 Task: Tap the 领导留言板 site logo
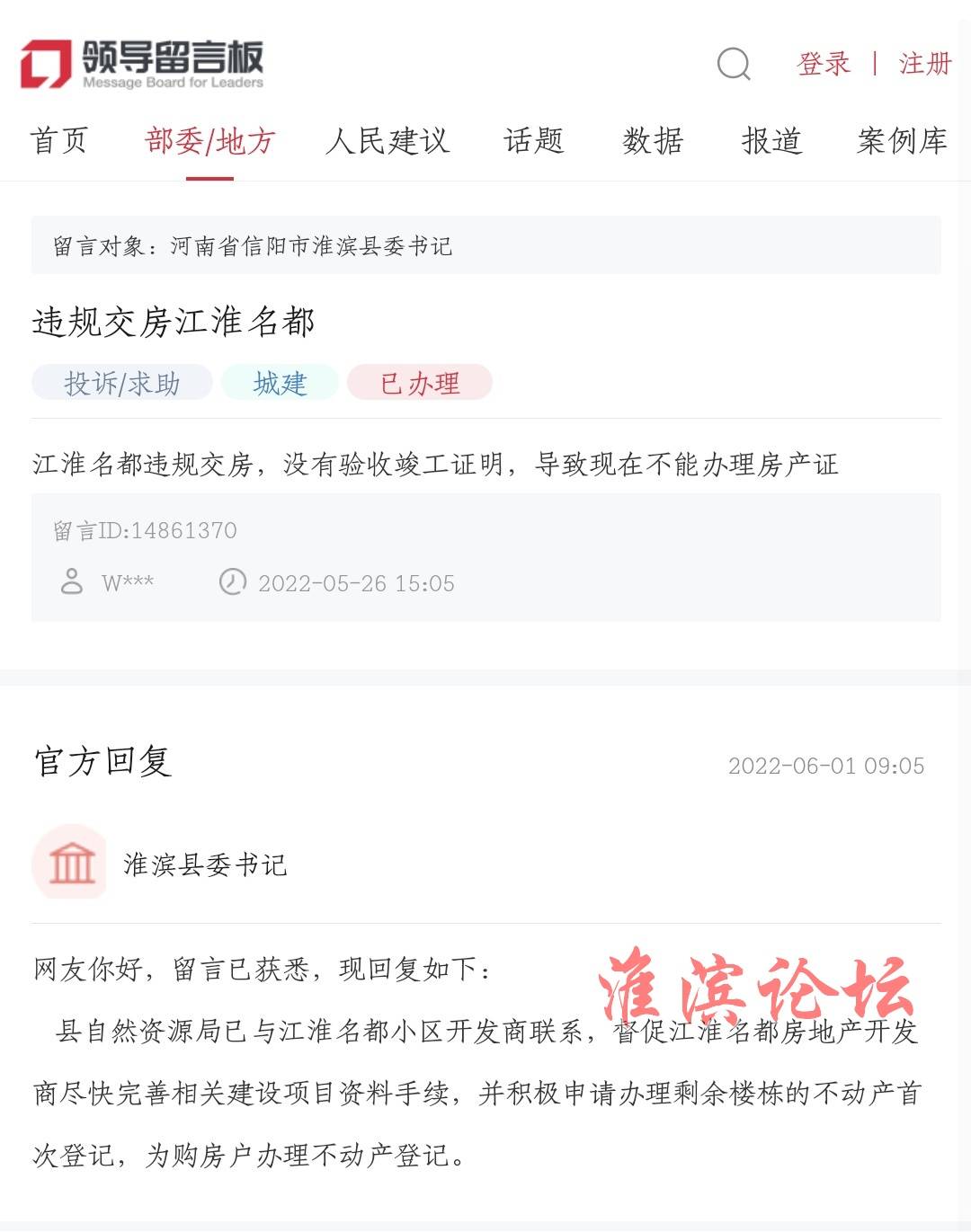click(142, 64)
